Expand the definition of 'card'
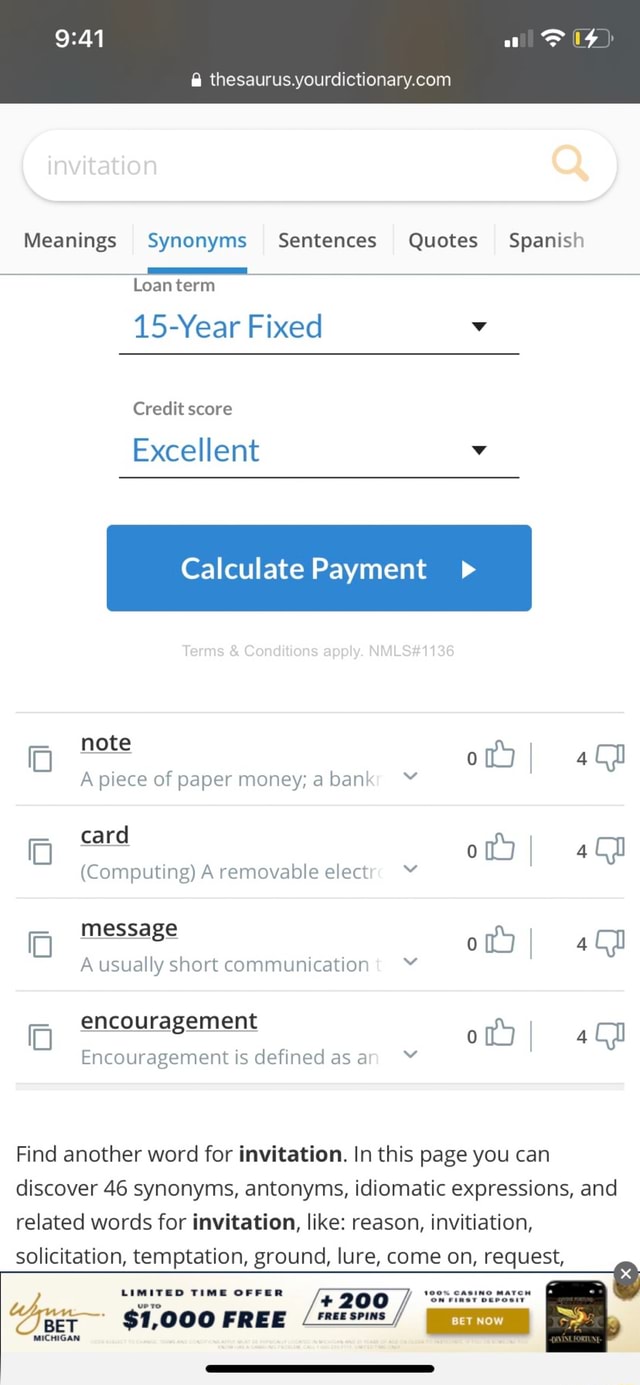 coord(409,869)
